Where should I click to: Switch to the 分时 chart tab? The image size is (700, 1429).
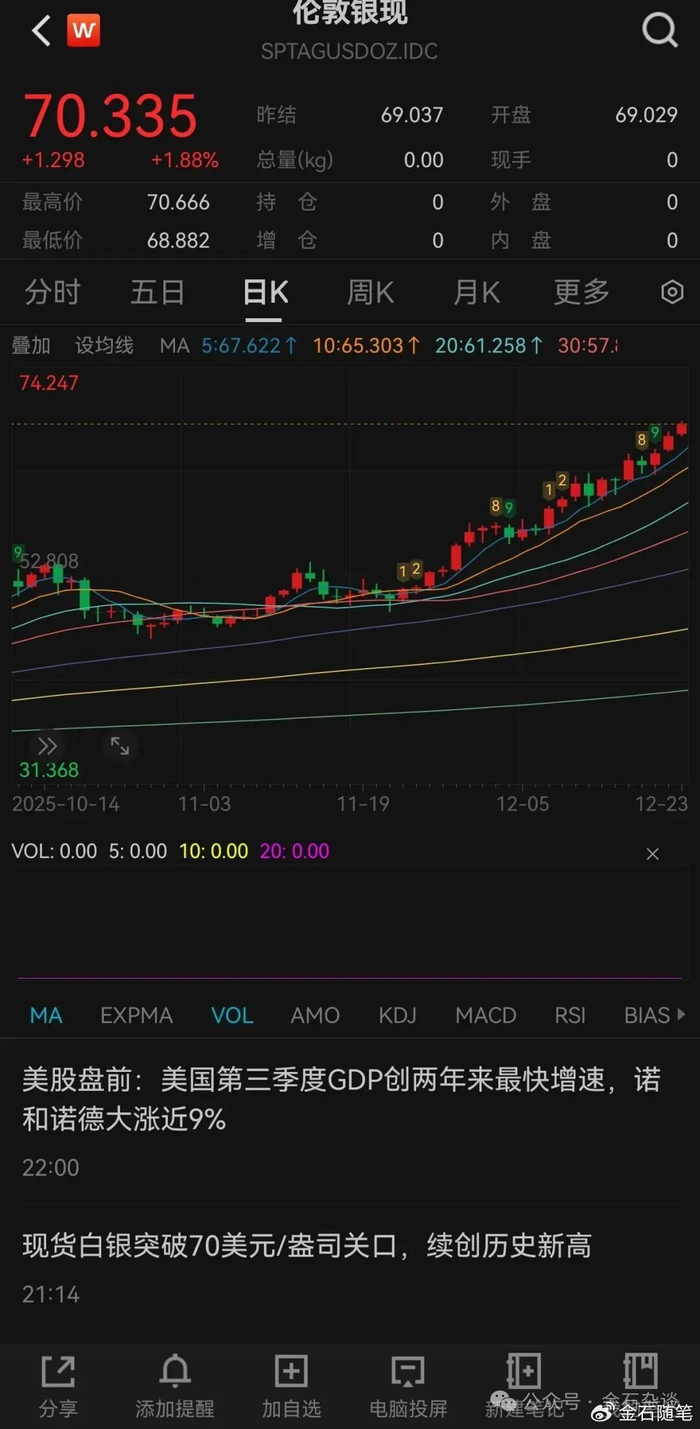(52, 292)
